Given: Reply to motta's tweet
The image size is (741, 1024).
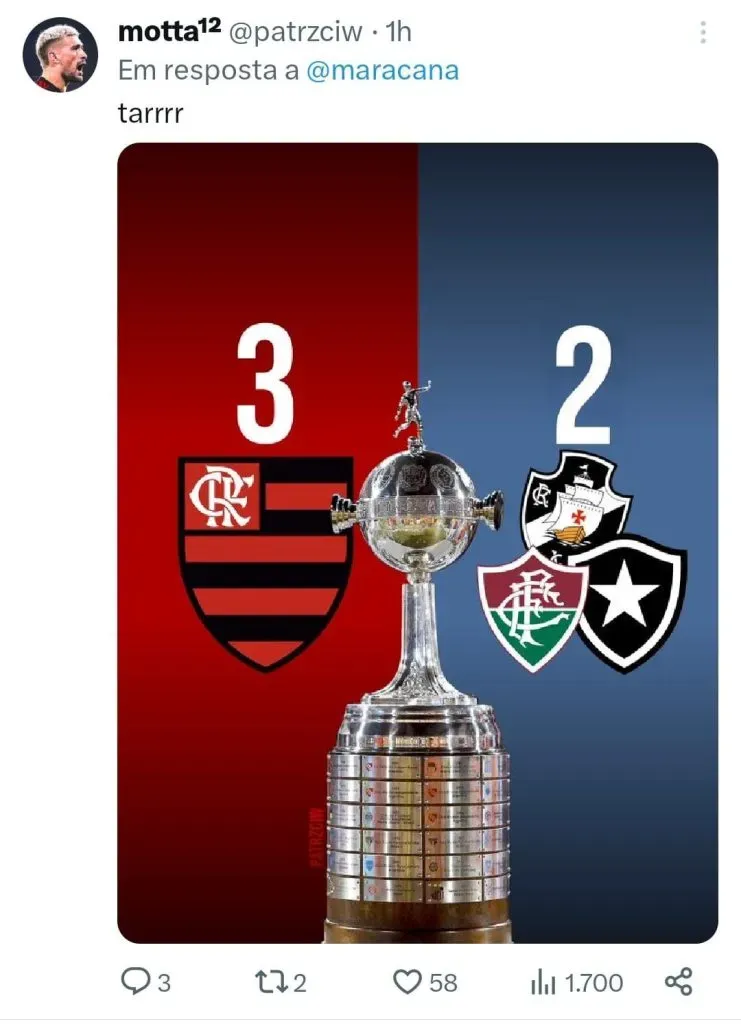Looking at the screenshot, I should tap(135, 982).
